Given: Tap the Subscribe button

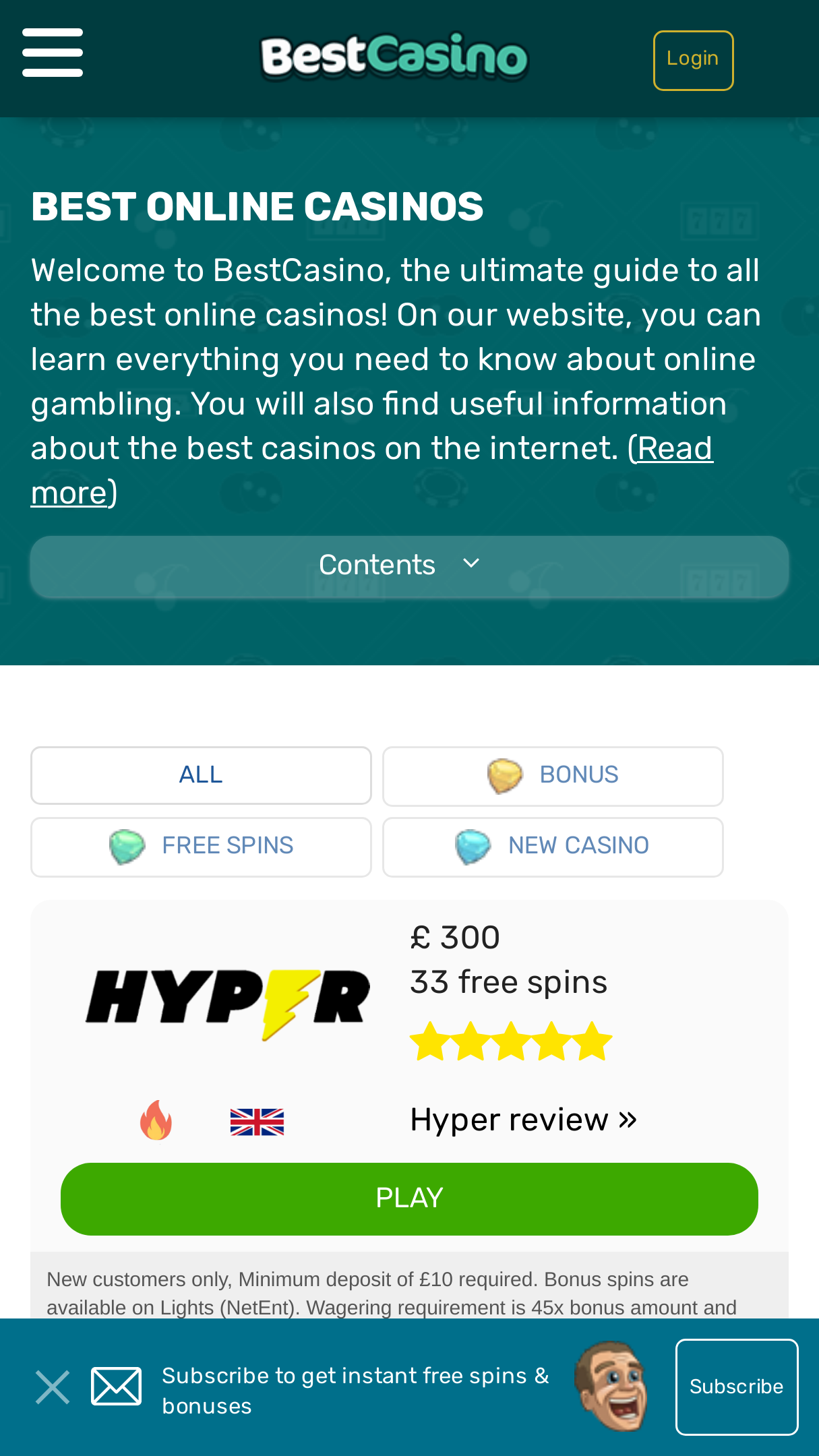Looking at the screenshot, I should point(737,1387).
